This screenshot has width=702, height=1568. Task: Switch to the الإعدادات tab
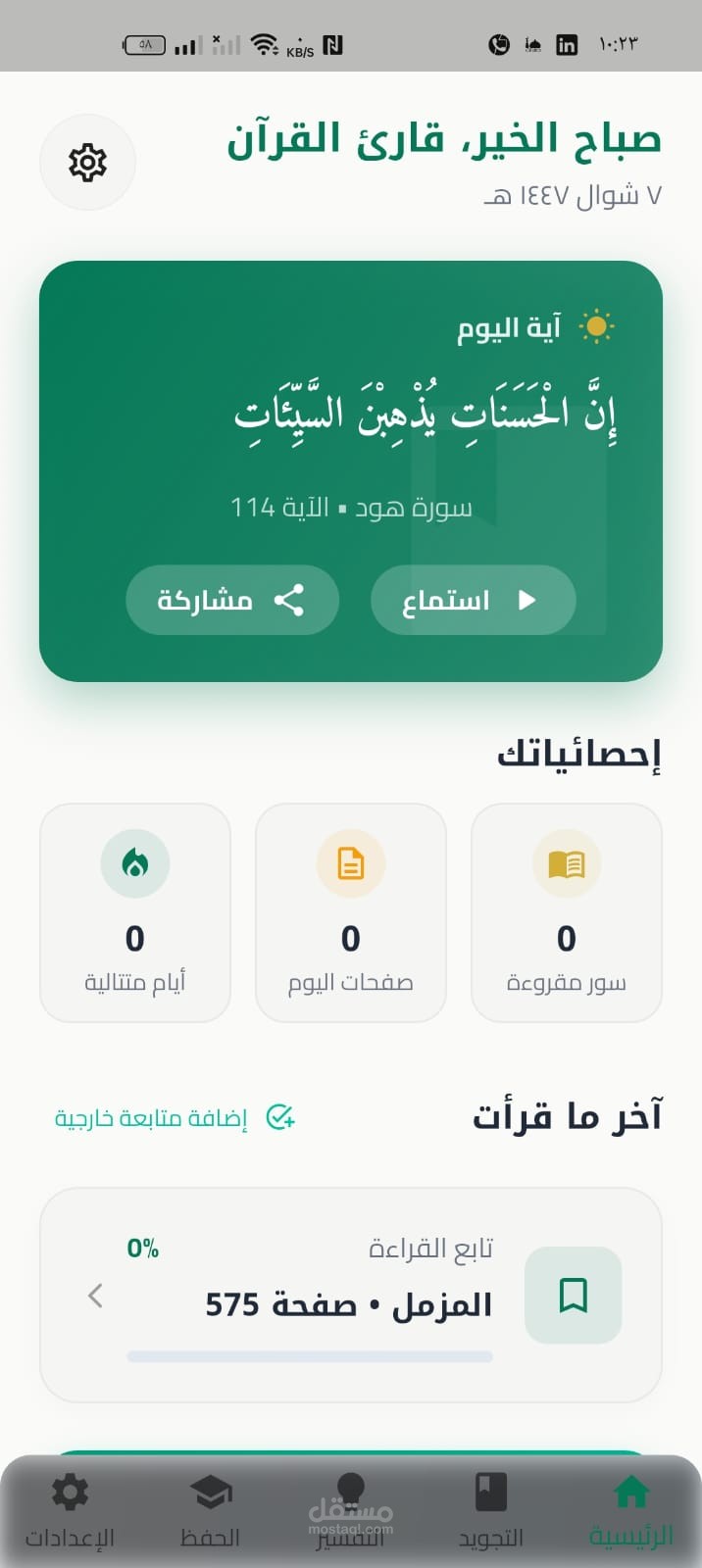click(x=70, y=1511)
